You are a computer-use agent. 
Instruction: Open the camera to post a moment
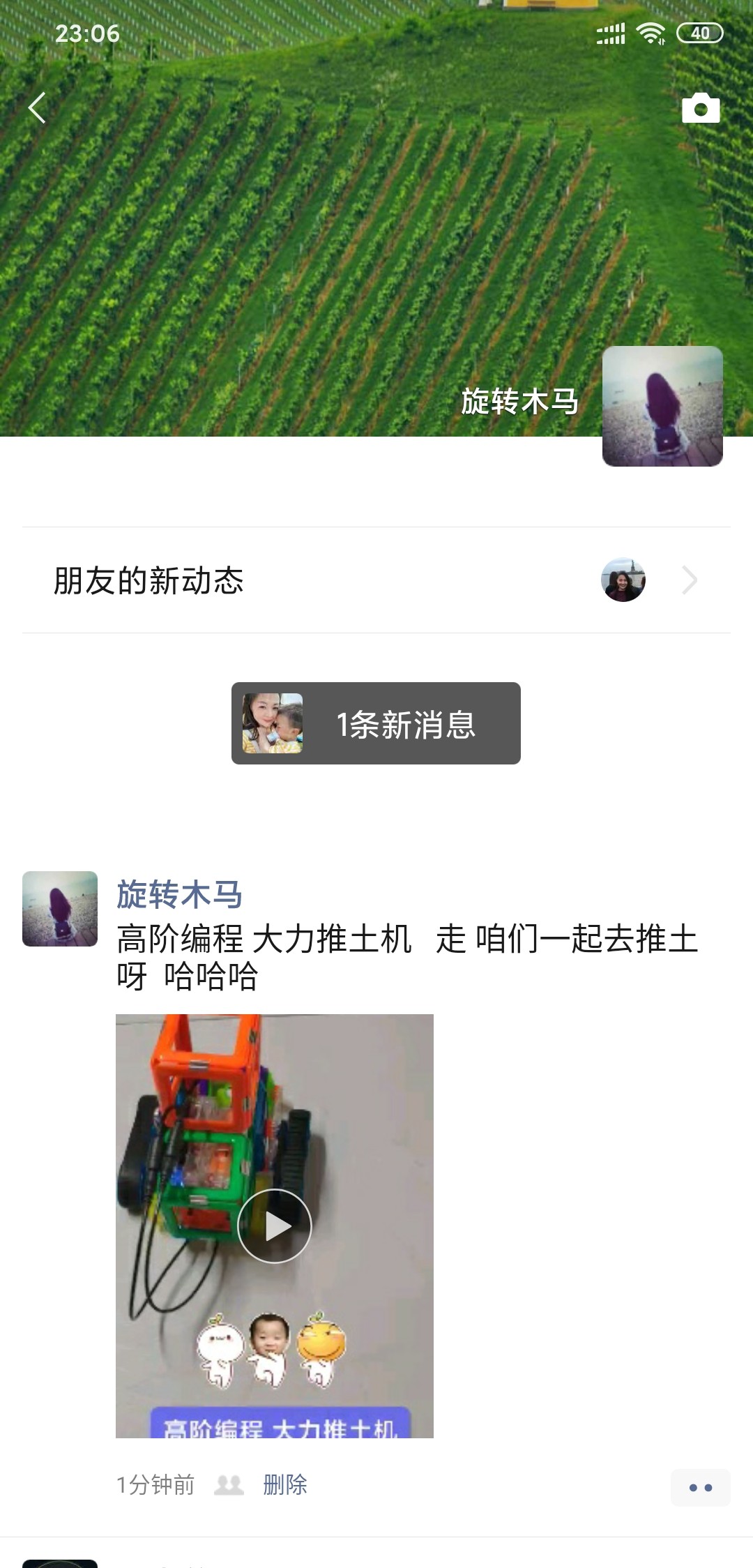700,109
